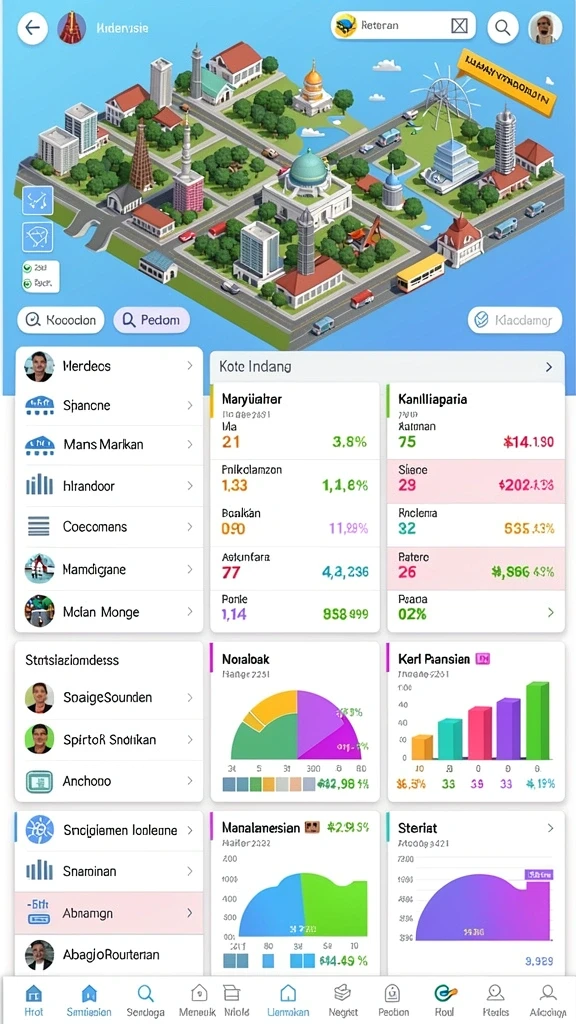Open the Mans Markan row
Image resolution: width=576 pixels, height=1024 pixels.
(109, 445)
